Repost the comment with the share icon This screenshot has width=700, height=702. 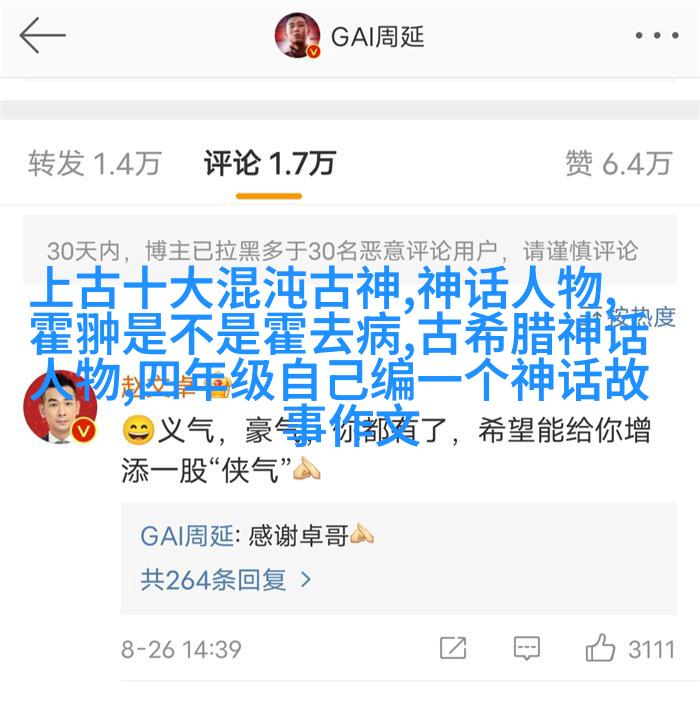[453, 648]
